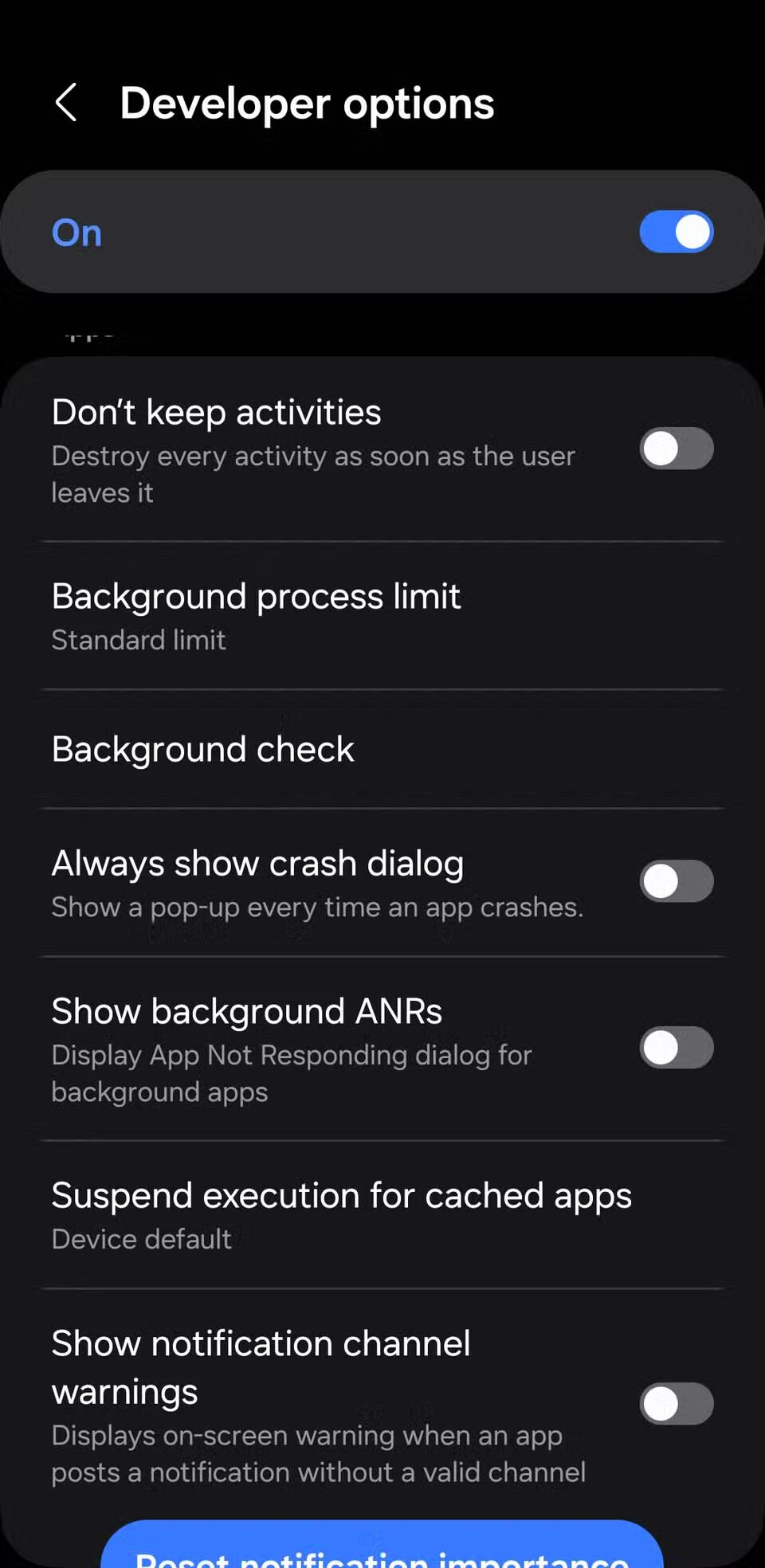Enable Show background ANRs
Viewport: 765px width, 1568px height.
point(677,1048)
